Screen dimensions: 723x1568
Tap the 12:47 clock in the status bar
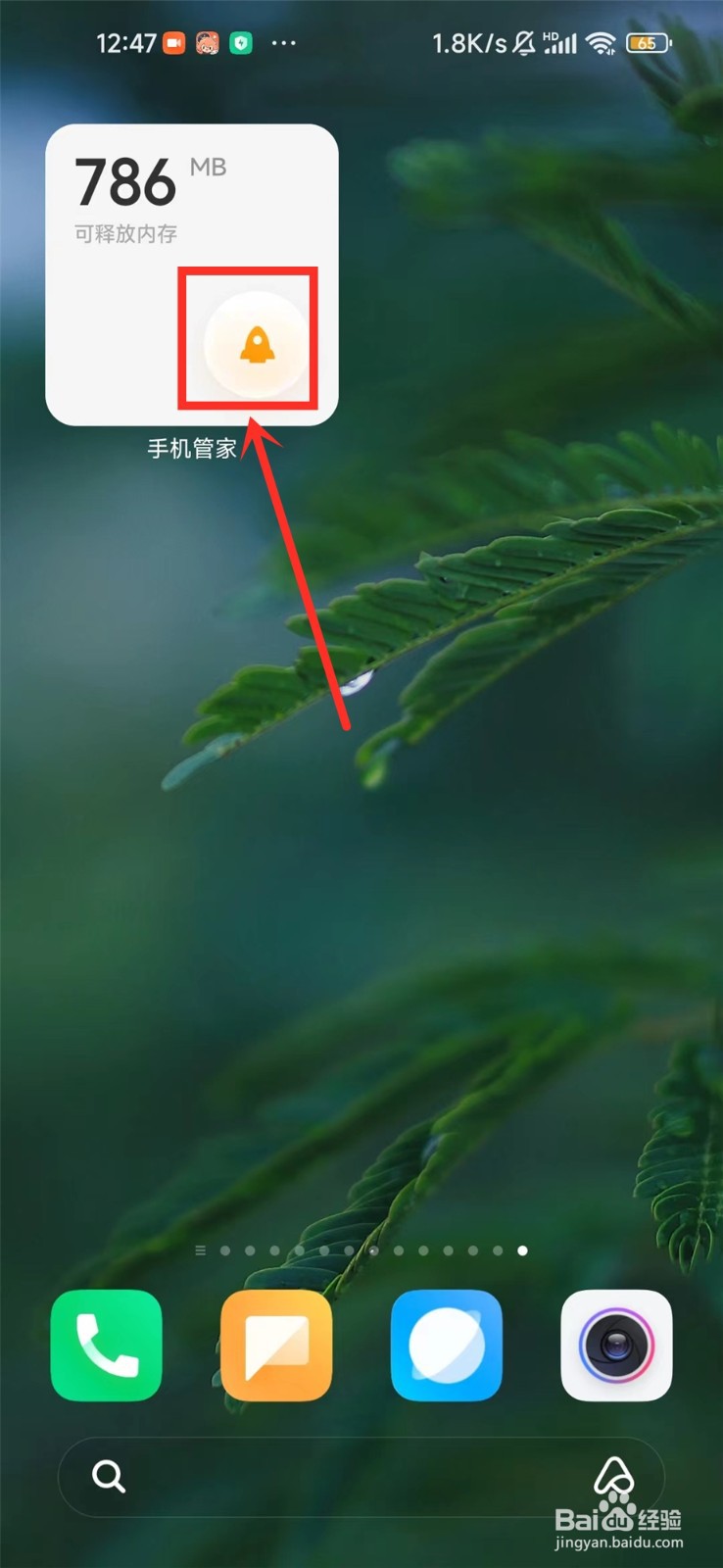point(126,42)
